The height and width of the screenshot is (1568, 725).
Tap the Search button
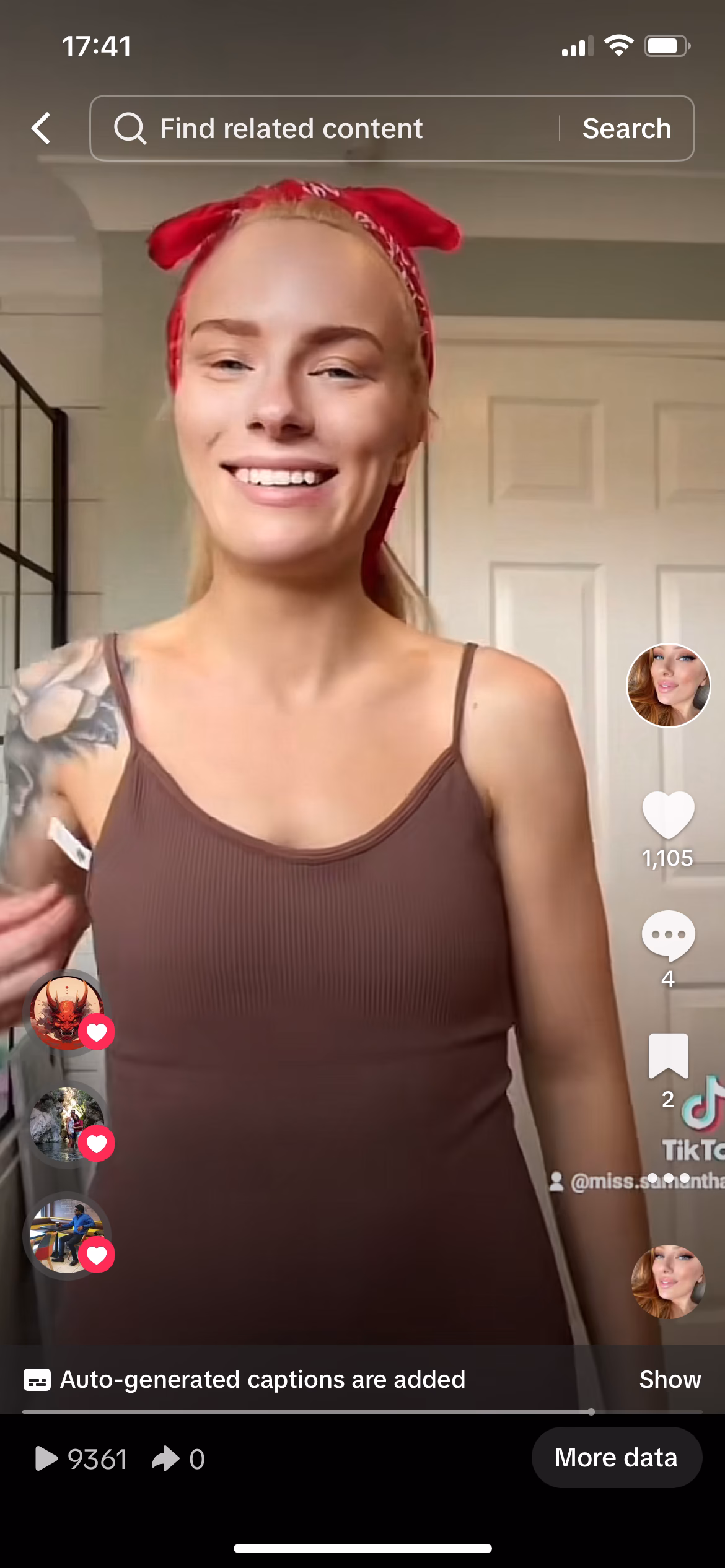[x=626, y=129]
